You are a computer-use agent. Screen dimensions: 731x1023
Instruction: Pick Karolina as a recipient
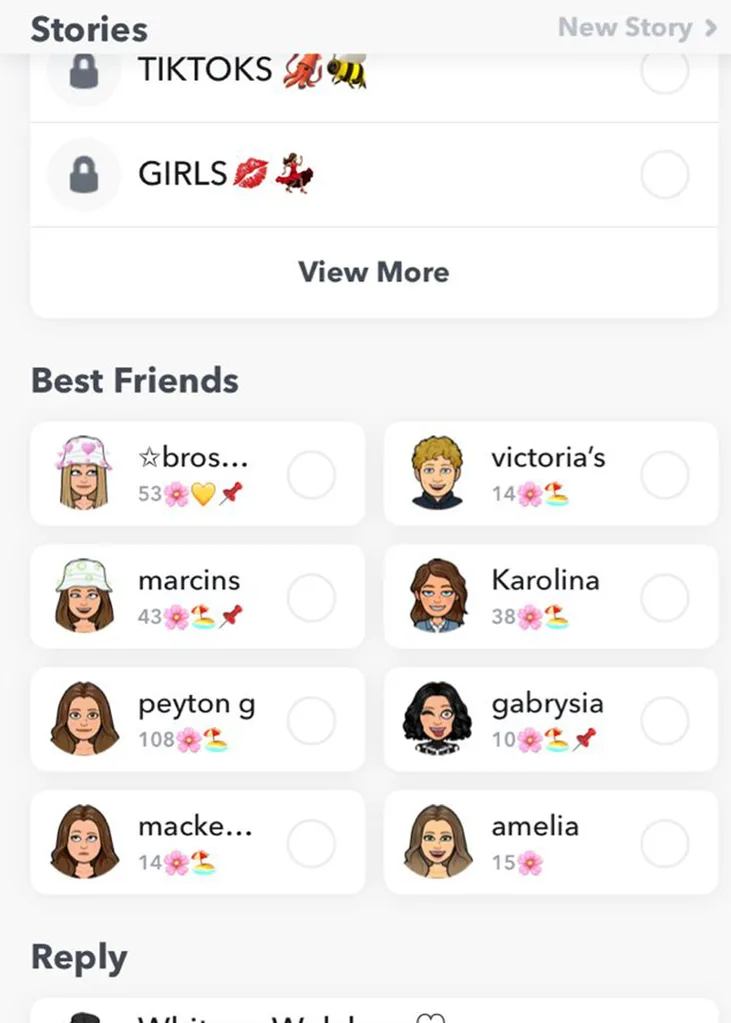coord(664,598)
